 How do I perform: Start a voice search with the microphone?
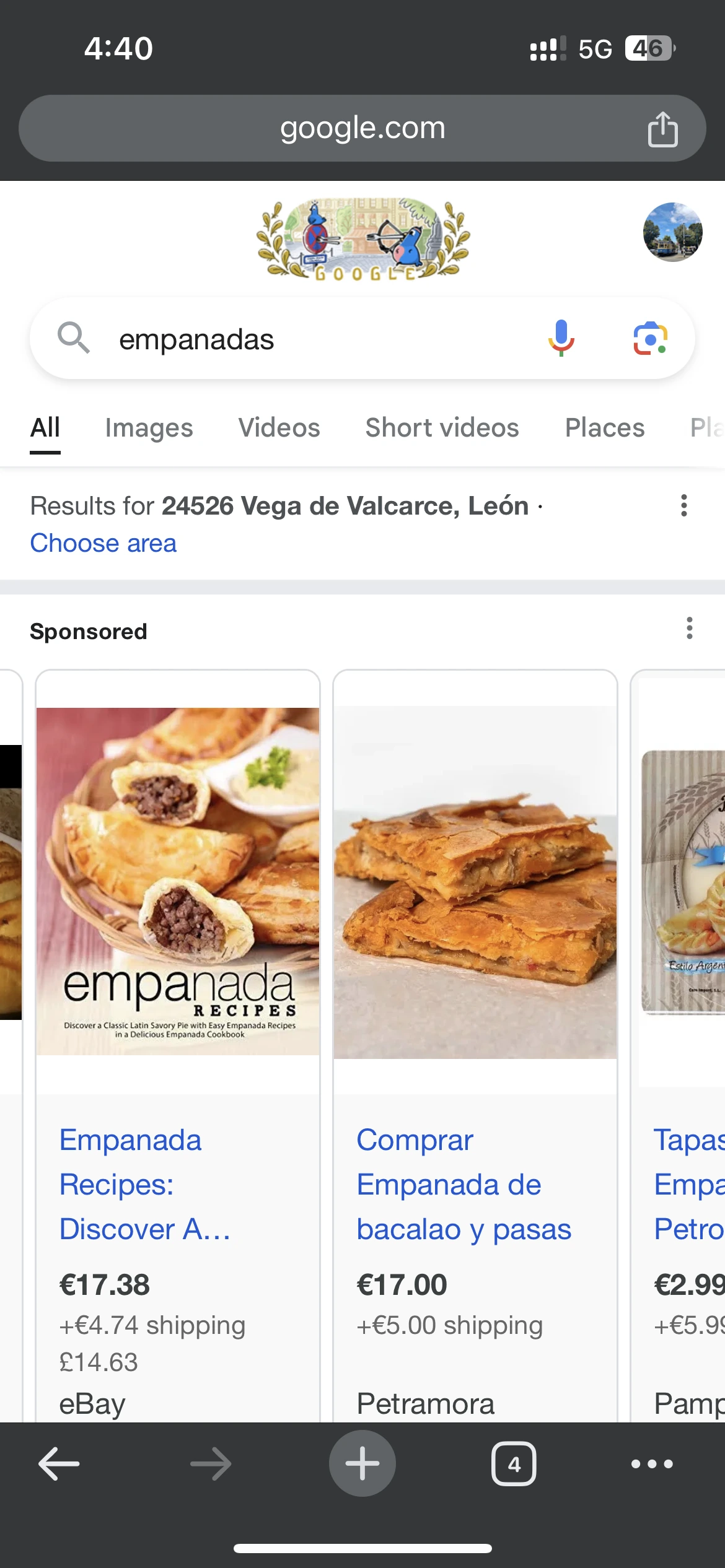[561, 338]
